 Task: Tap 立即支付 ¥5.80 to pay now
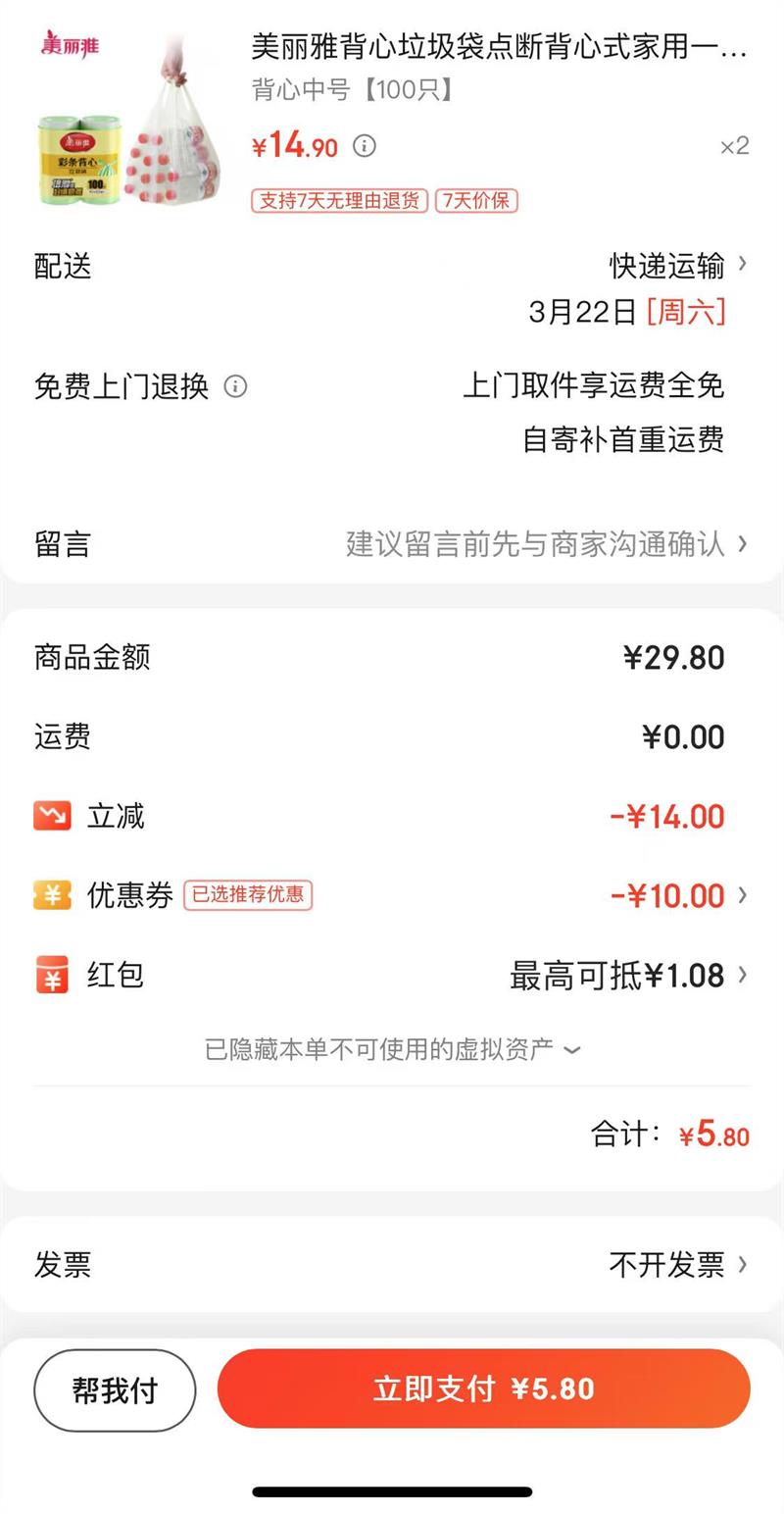pyautogui.click(x=484, y=1388)
